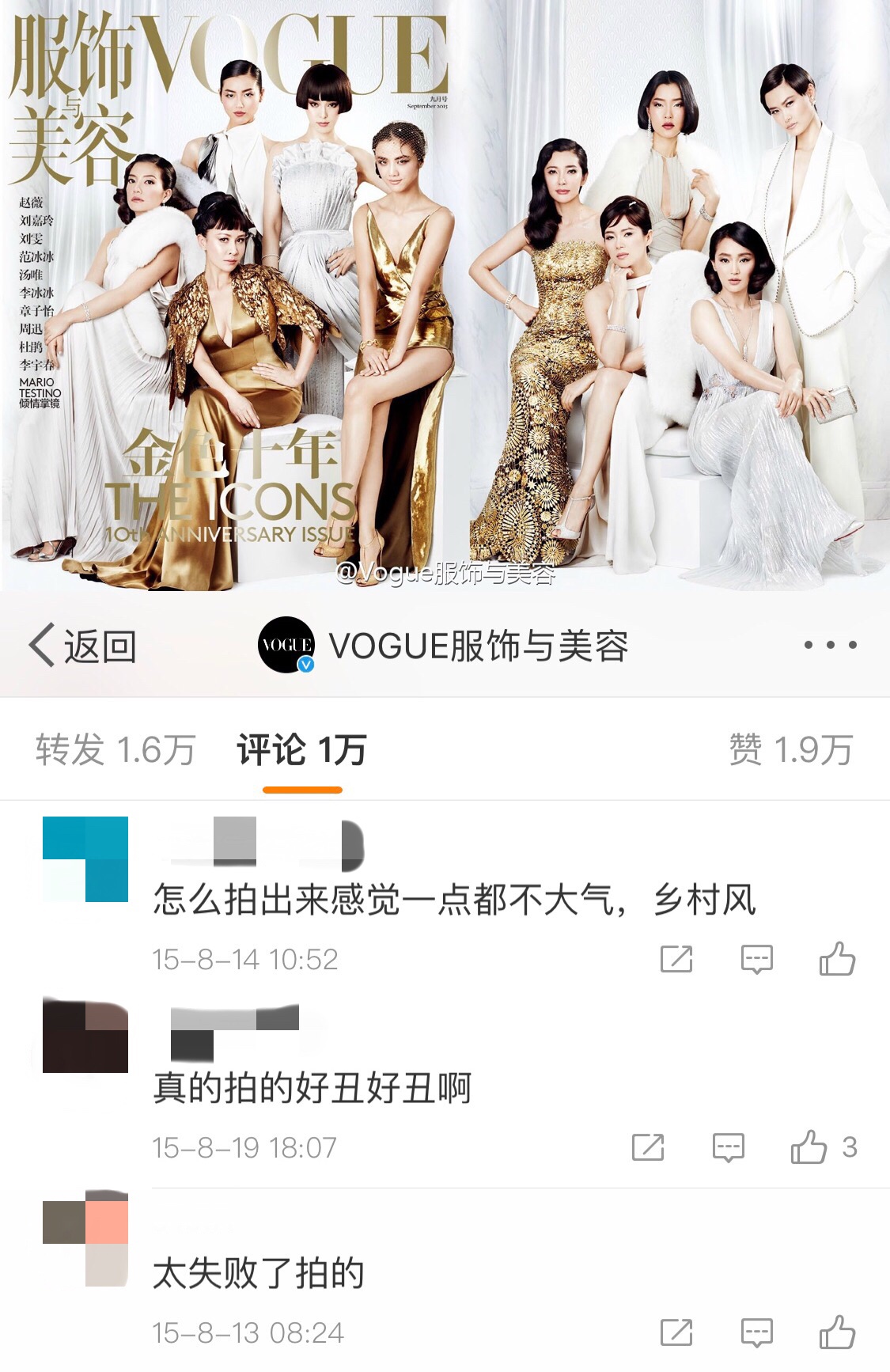Viewport: 890px width, 1372px height.
Task: Select the 评论 1万 tab
Action: coord(301,750)
